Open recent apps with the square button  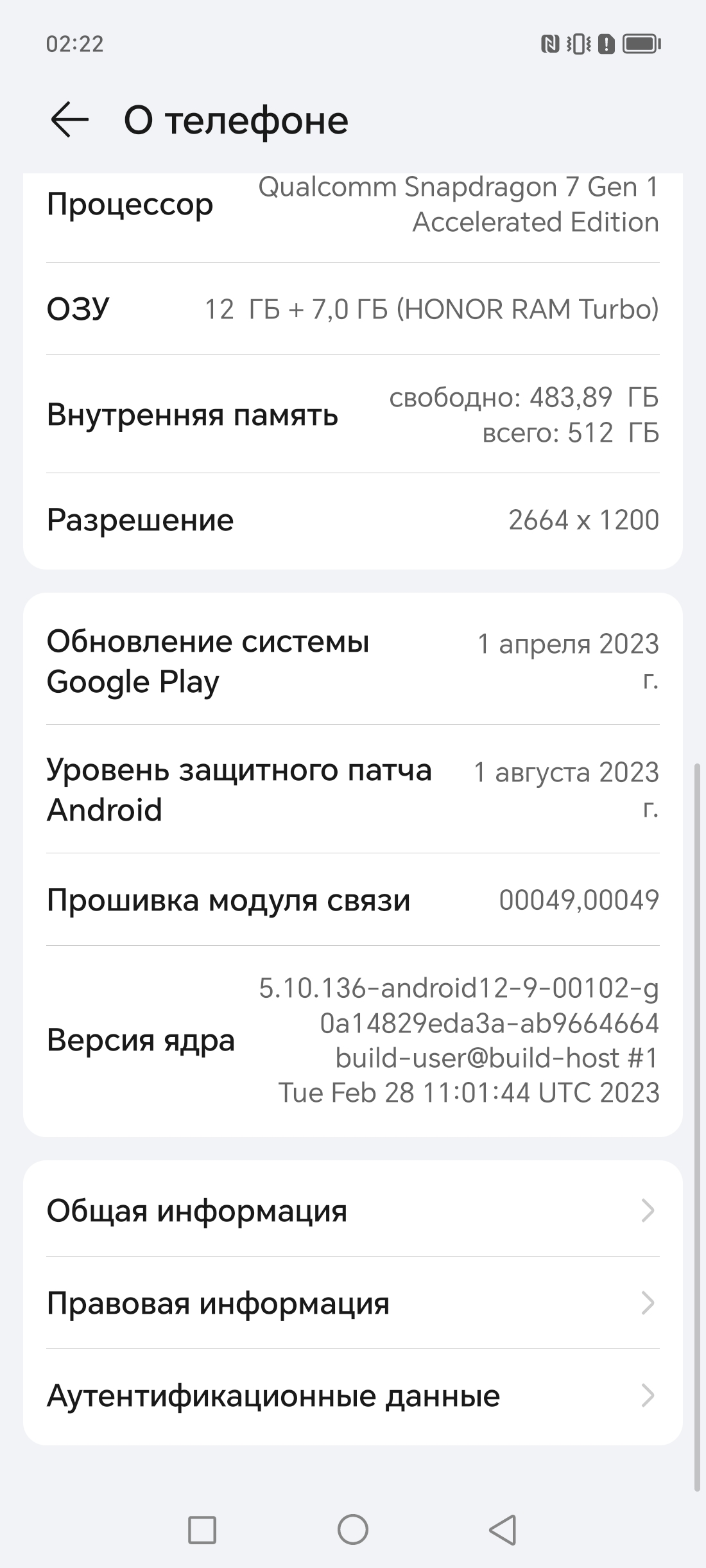[202, 1529]
